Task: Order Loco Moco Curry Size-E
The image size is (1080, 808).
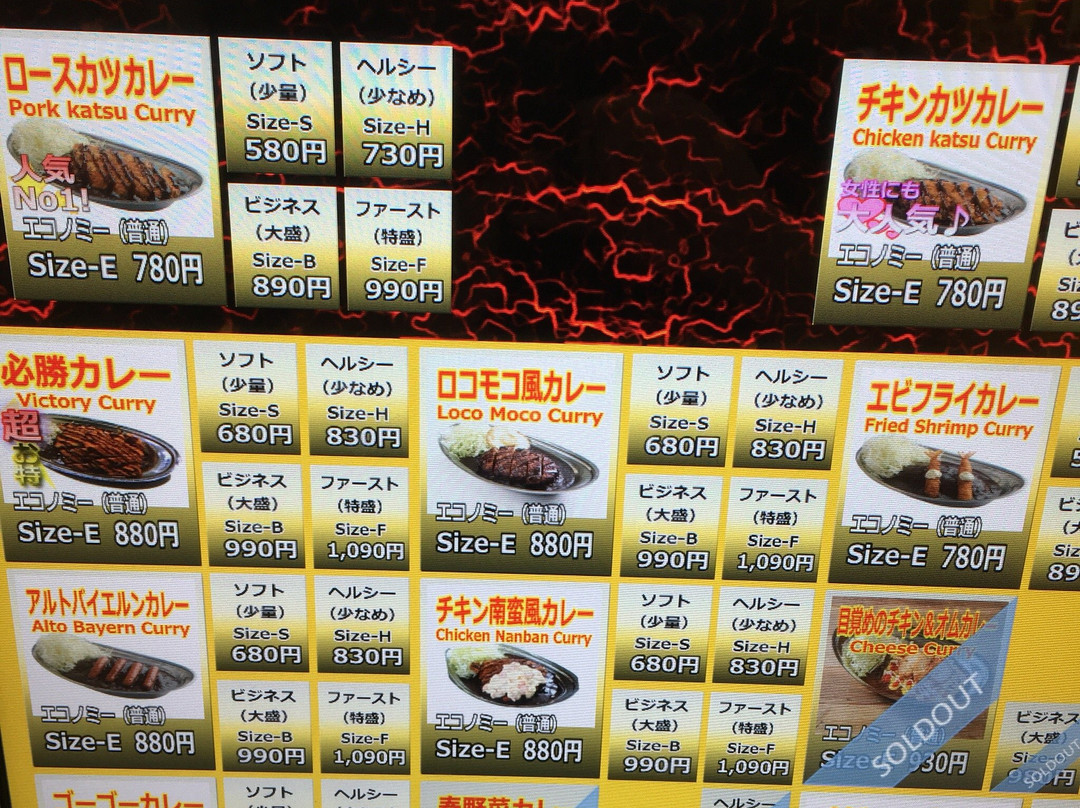Action: tap(518, 460)
